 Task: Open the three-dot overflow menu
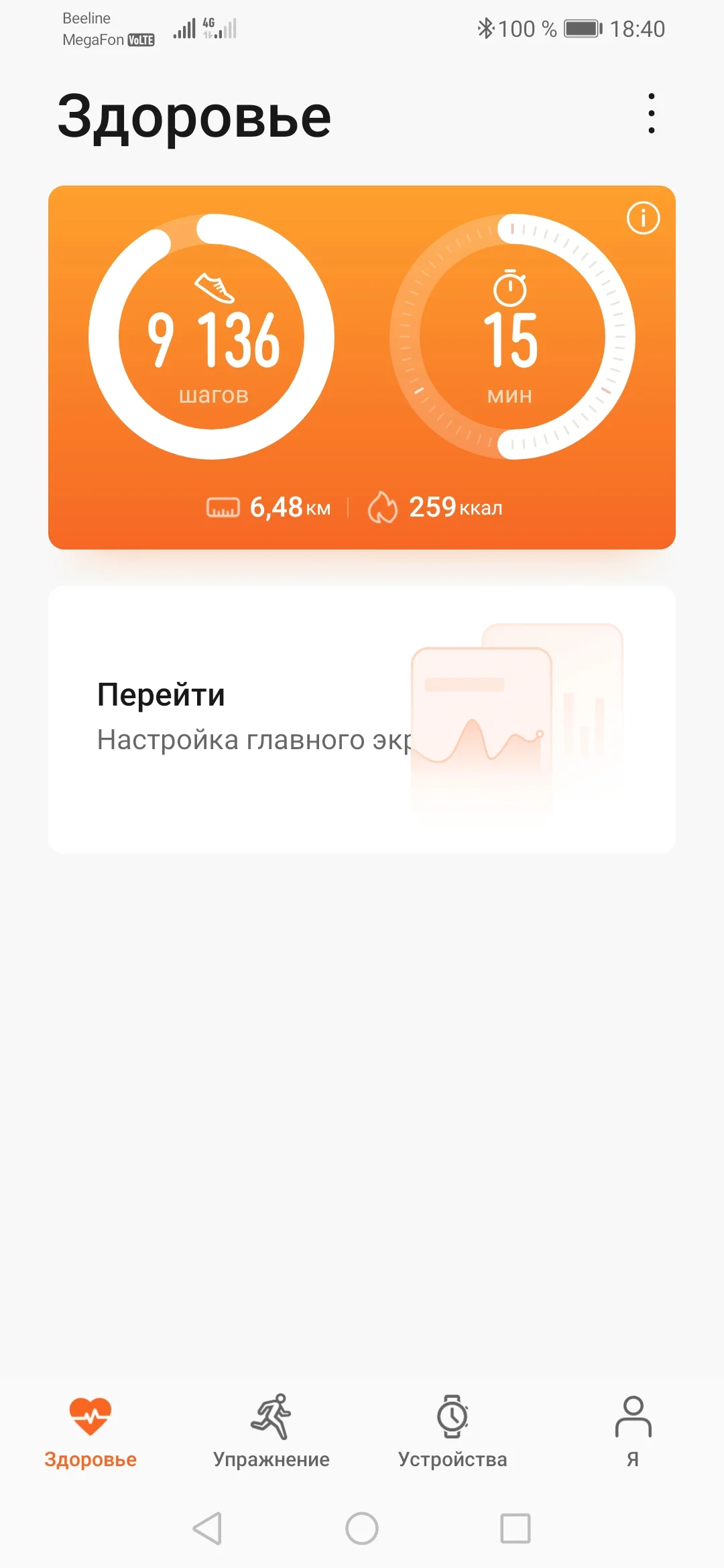pyautogui.click(x=651, y=113)
